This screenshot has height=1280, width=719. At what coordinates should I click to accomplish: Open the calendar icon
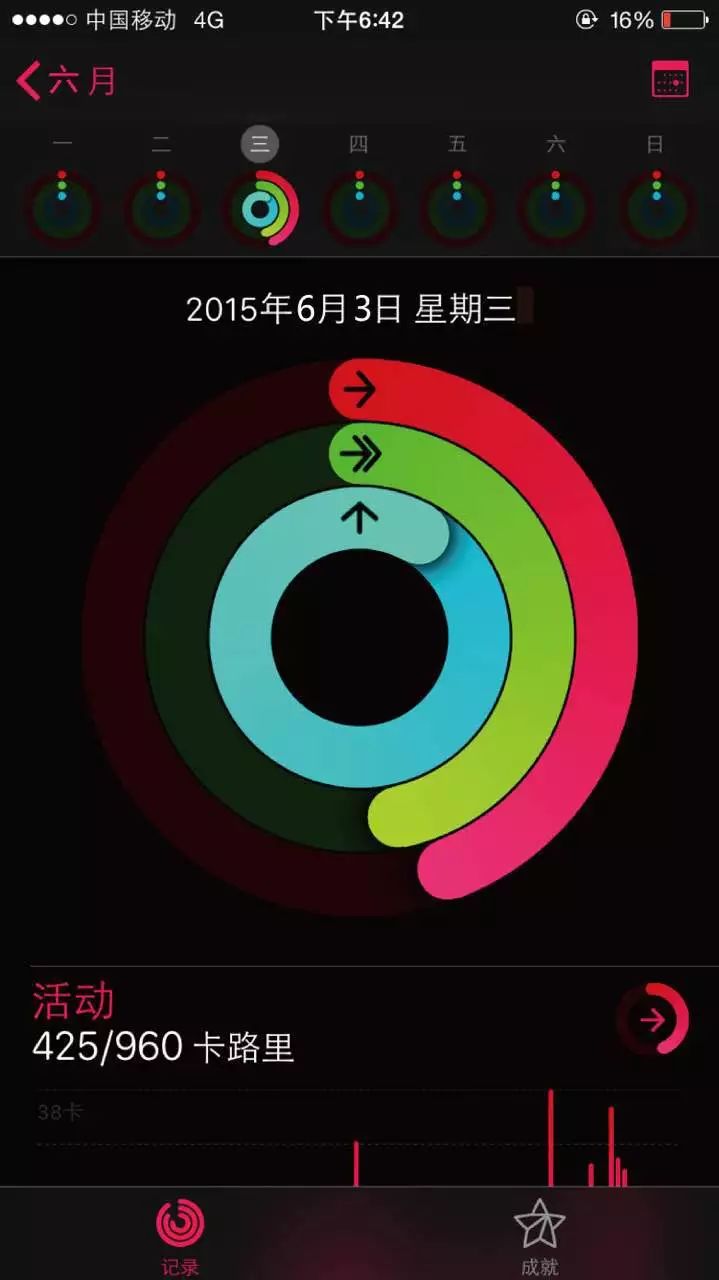pos(669,80)
